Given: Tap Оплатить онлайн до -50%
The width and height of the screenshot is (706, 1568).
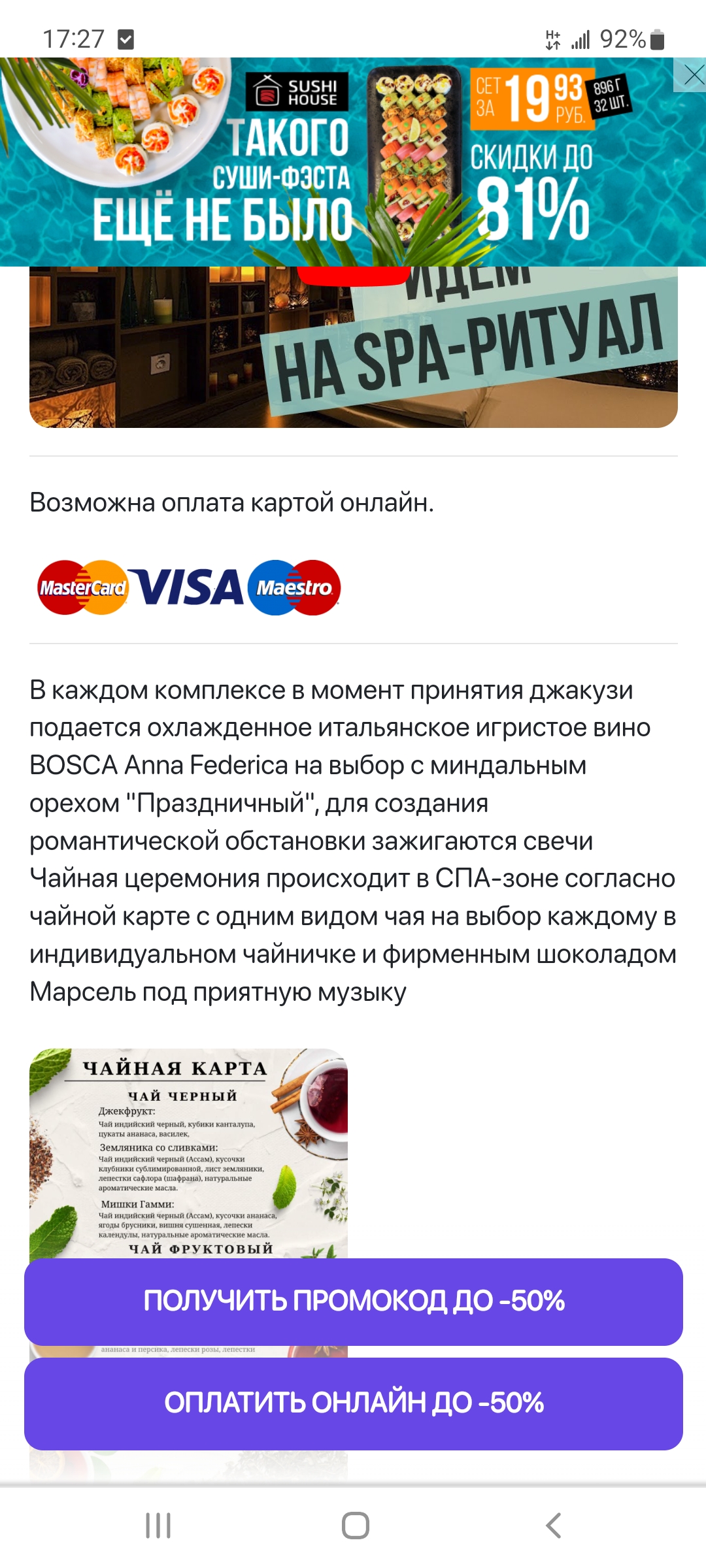Looking at the screenshot, I should [x=353, y=1403].
